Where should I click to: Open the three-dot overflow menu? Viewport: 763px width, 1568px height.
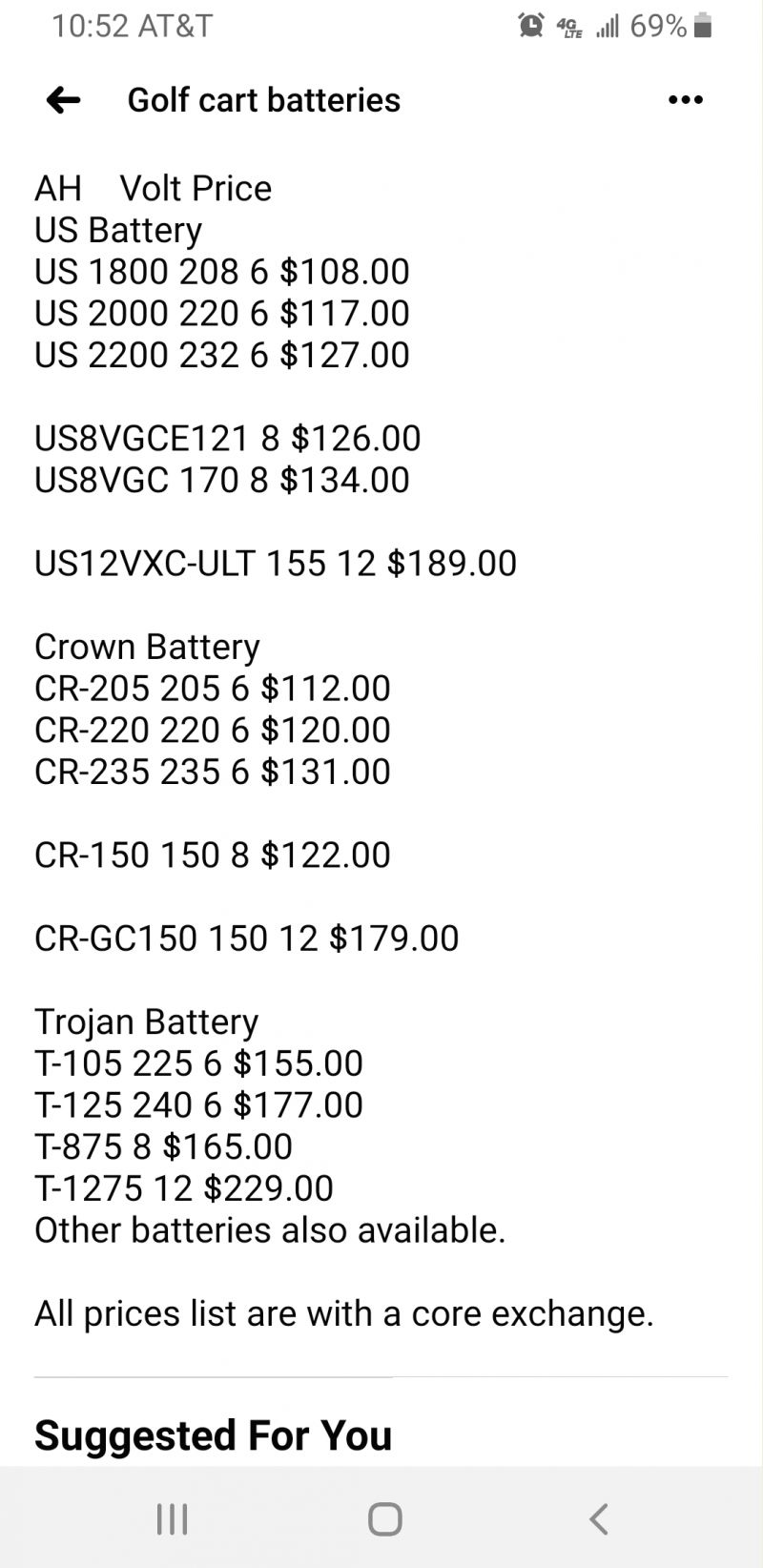(x=686, y=99)
